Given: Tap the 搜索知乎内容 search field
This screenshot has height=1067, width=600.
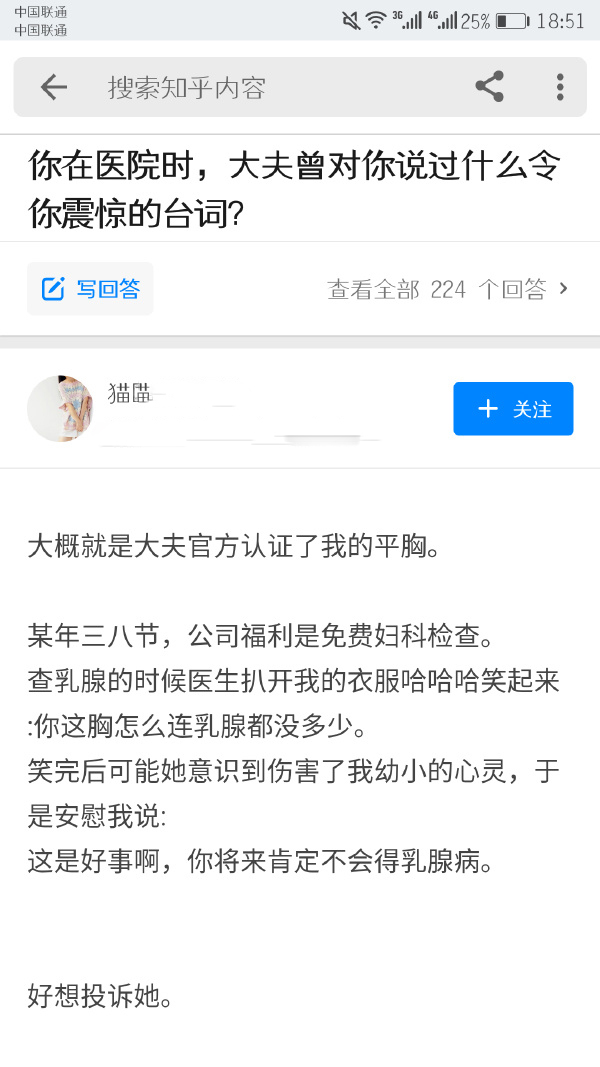Looking at the screenshot, I should pyautogui.click(x=260, y=88).
